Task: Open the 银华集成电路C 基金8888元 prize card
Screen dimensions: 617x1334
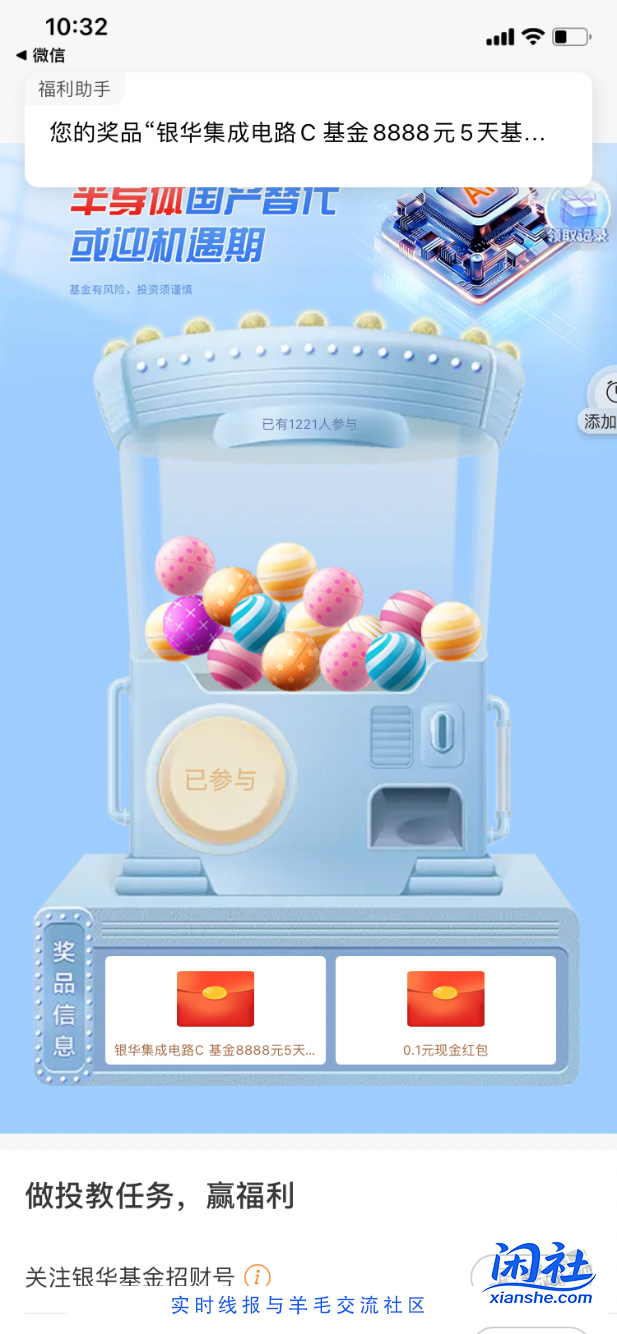Action: coord(215,1010)
